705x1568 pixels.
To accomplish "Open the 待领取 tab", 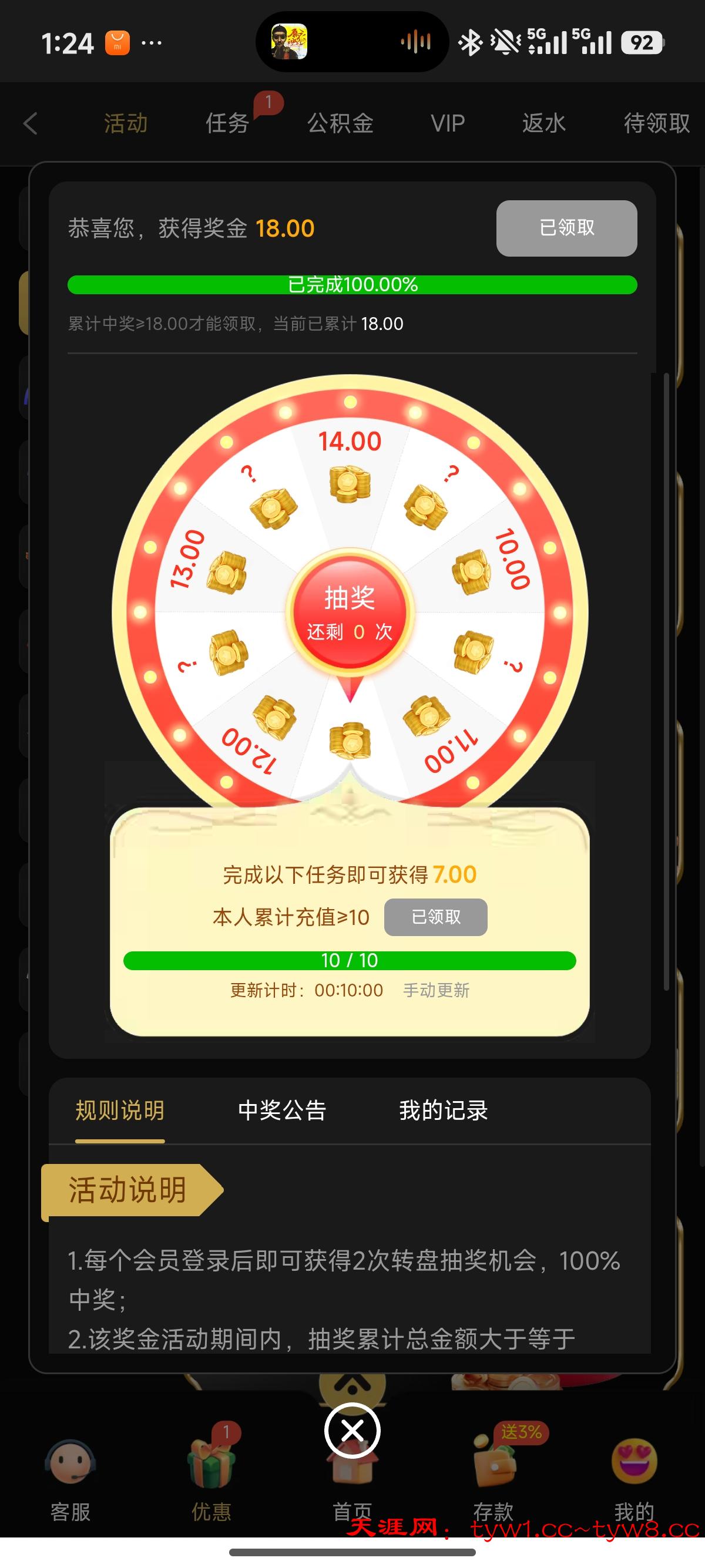I will (x=656, y=123).
